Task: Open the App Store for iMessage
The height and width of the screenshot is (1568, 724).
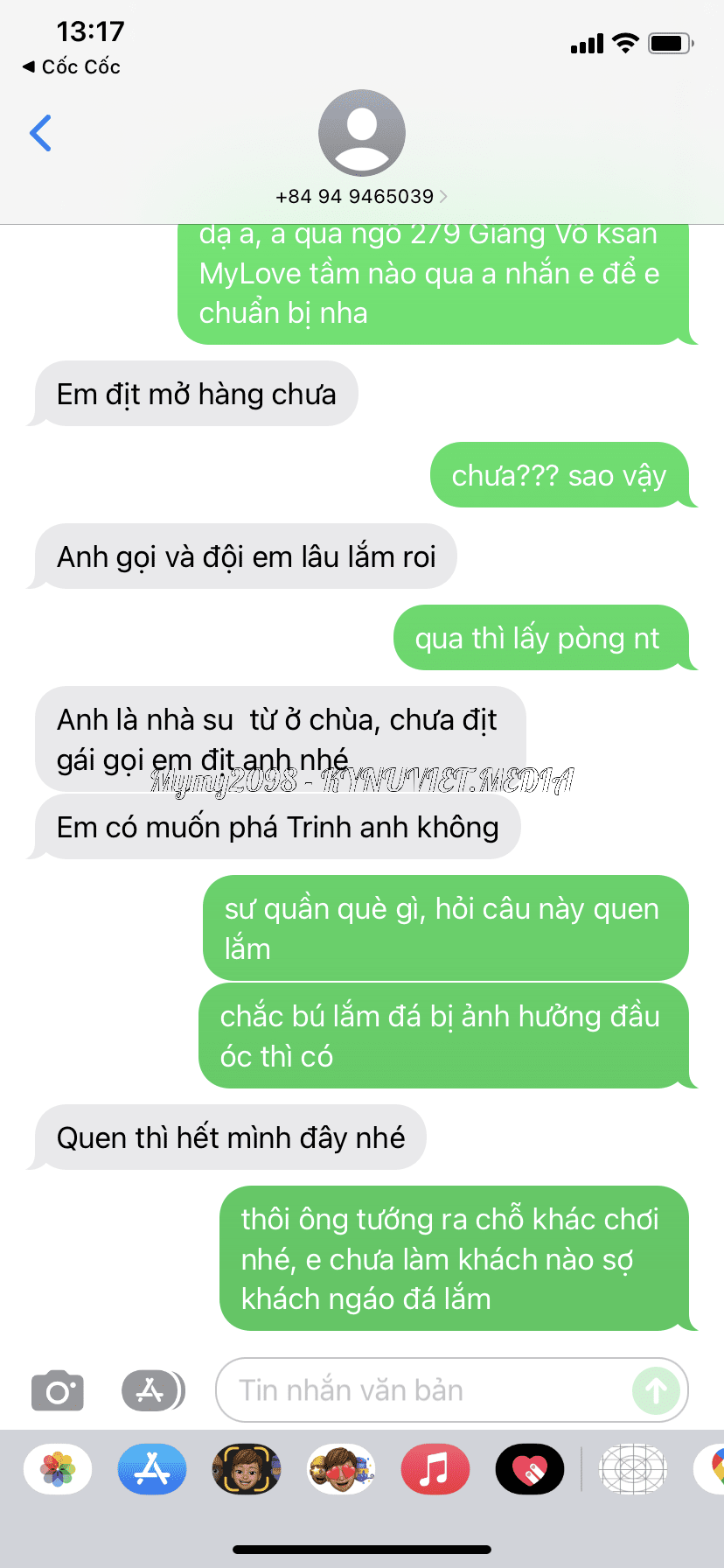Action: pos(152,1469)
